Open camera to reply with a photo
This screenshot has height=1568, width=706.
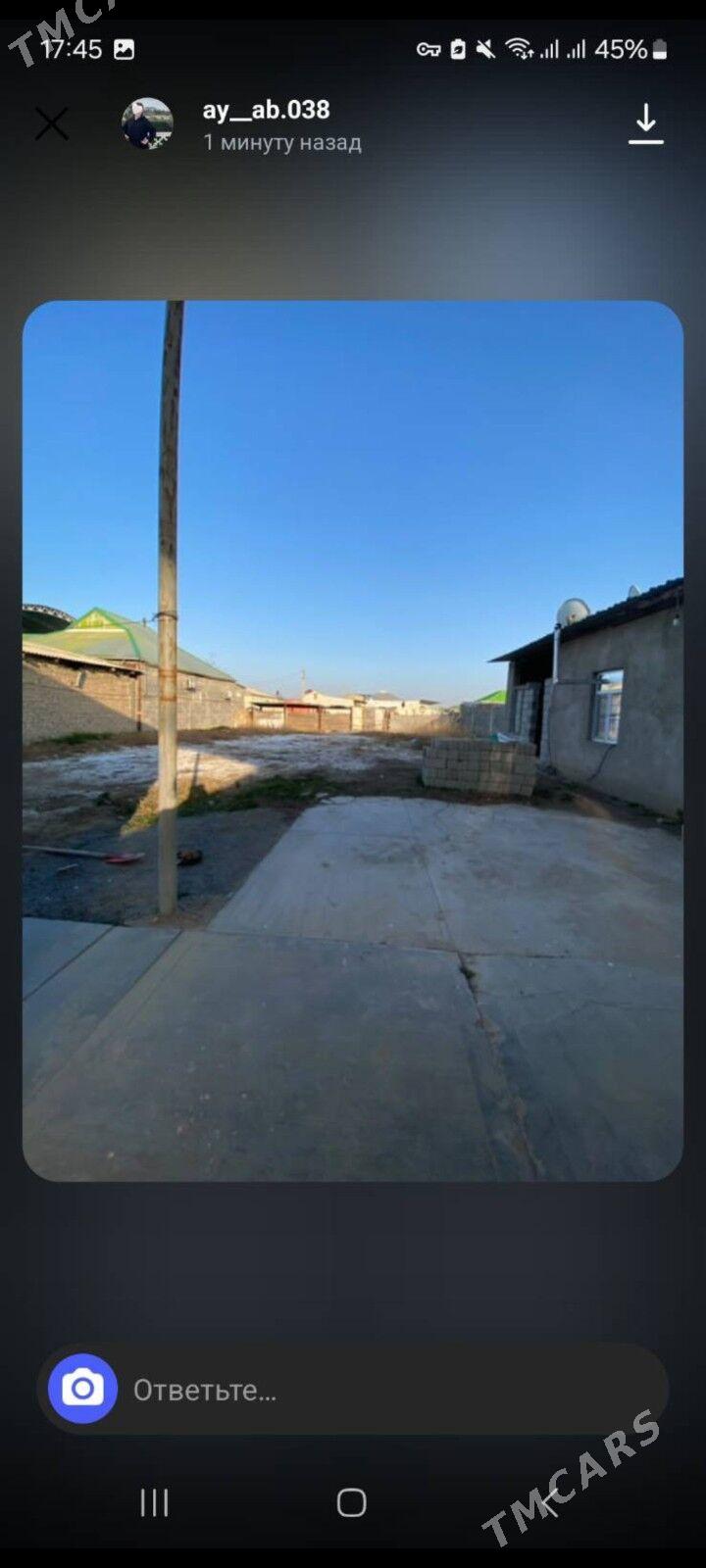click(x=83, y=1389)
